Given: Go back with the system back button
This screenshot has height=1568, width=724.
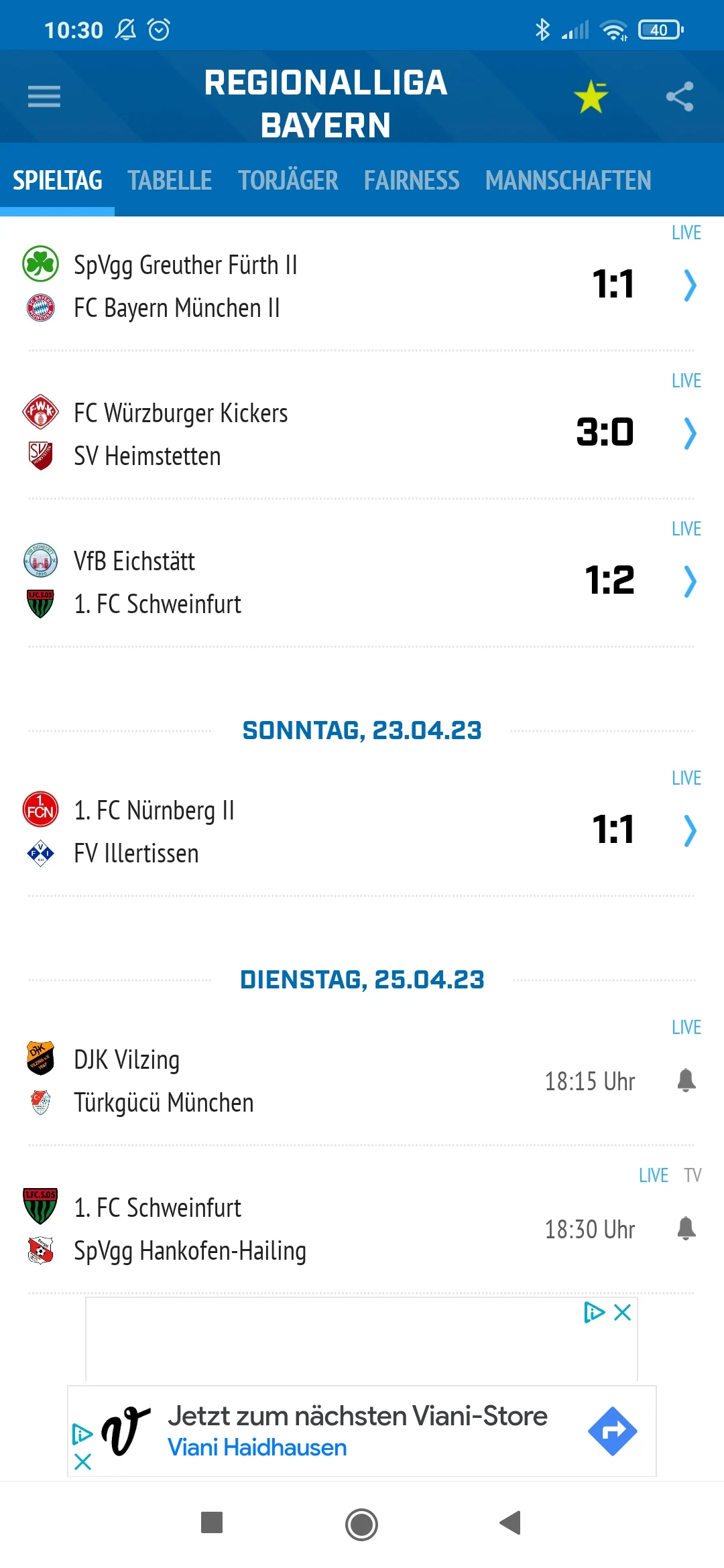Looking at the screenshot, I should click(x=511, y=1523).
